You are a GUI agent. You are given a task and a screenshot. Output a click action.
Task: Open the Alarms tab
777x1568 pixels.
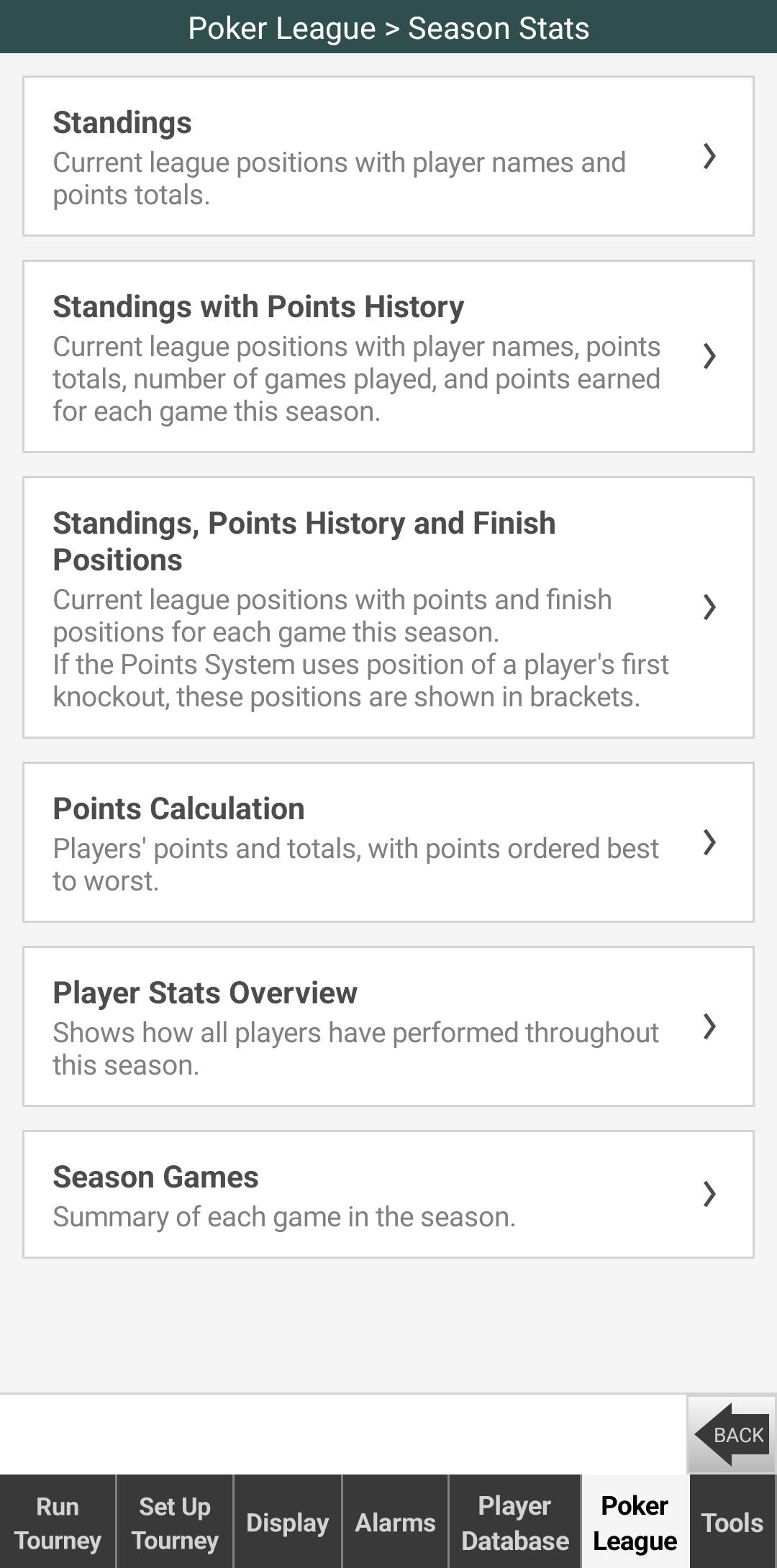point(395,1522)
